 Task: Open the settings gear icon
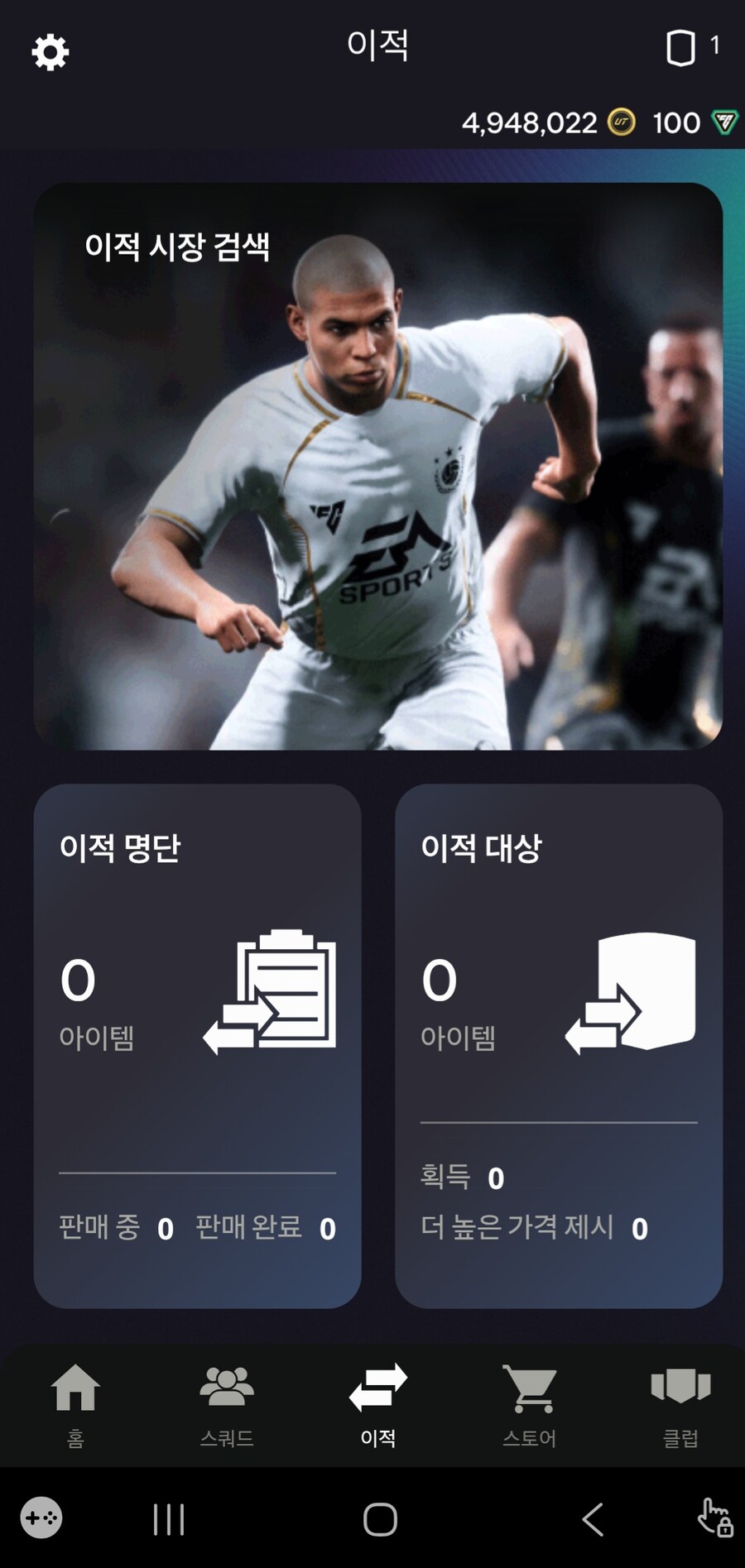coord(50,51)
